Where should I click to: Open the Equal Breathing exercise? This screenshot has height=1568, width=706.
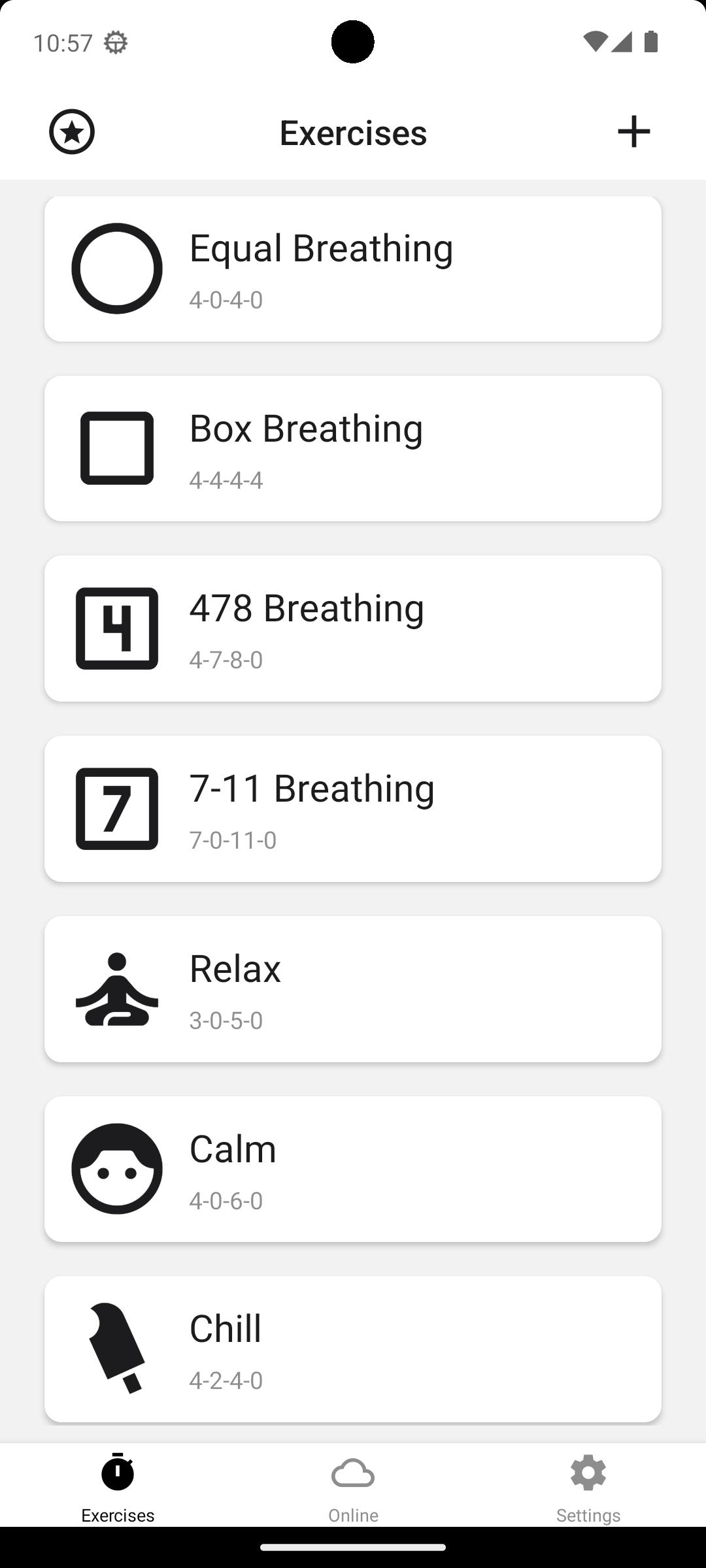(353, 269)
